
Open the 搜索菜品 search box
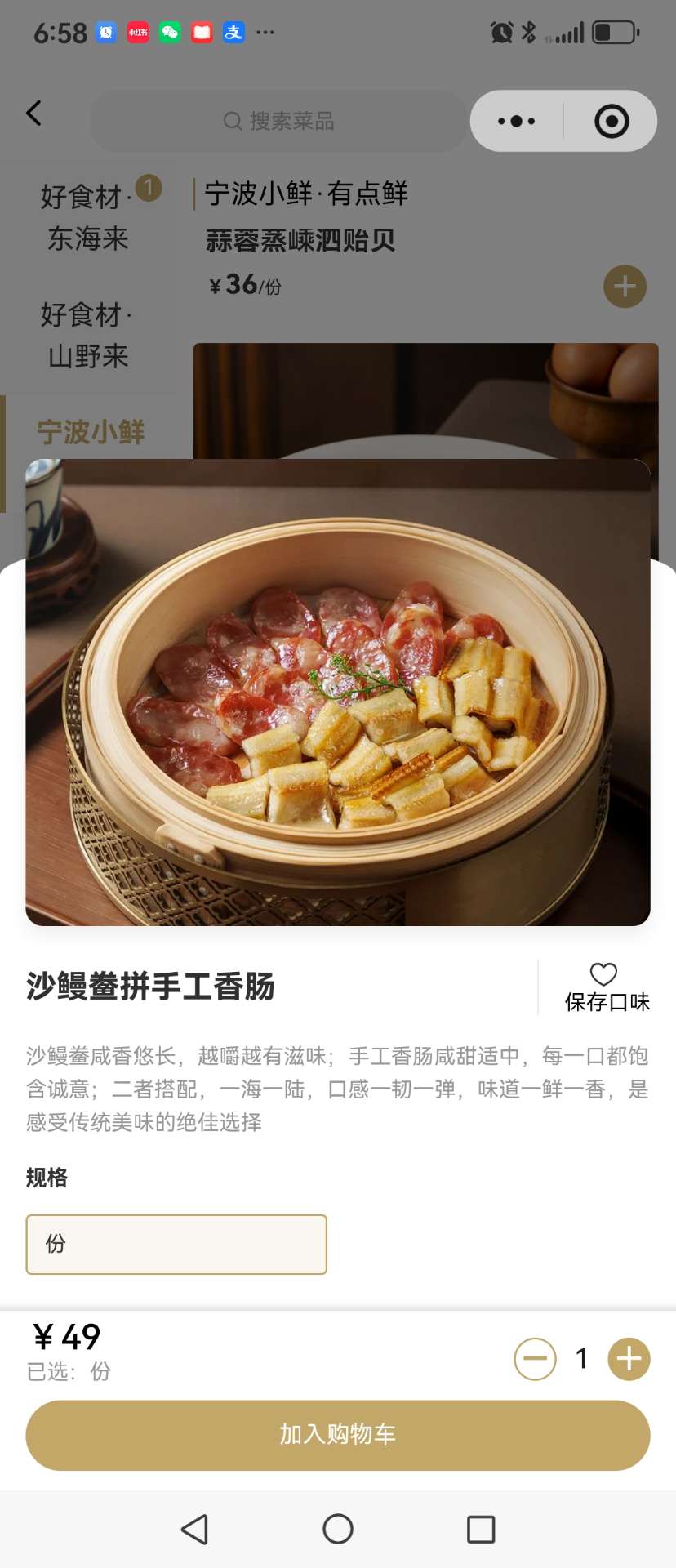(x=278, y=121)
